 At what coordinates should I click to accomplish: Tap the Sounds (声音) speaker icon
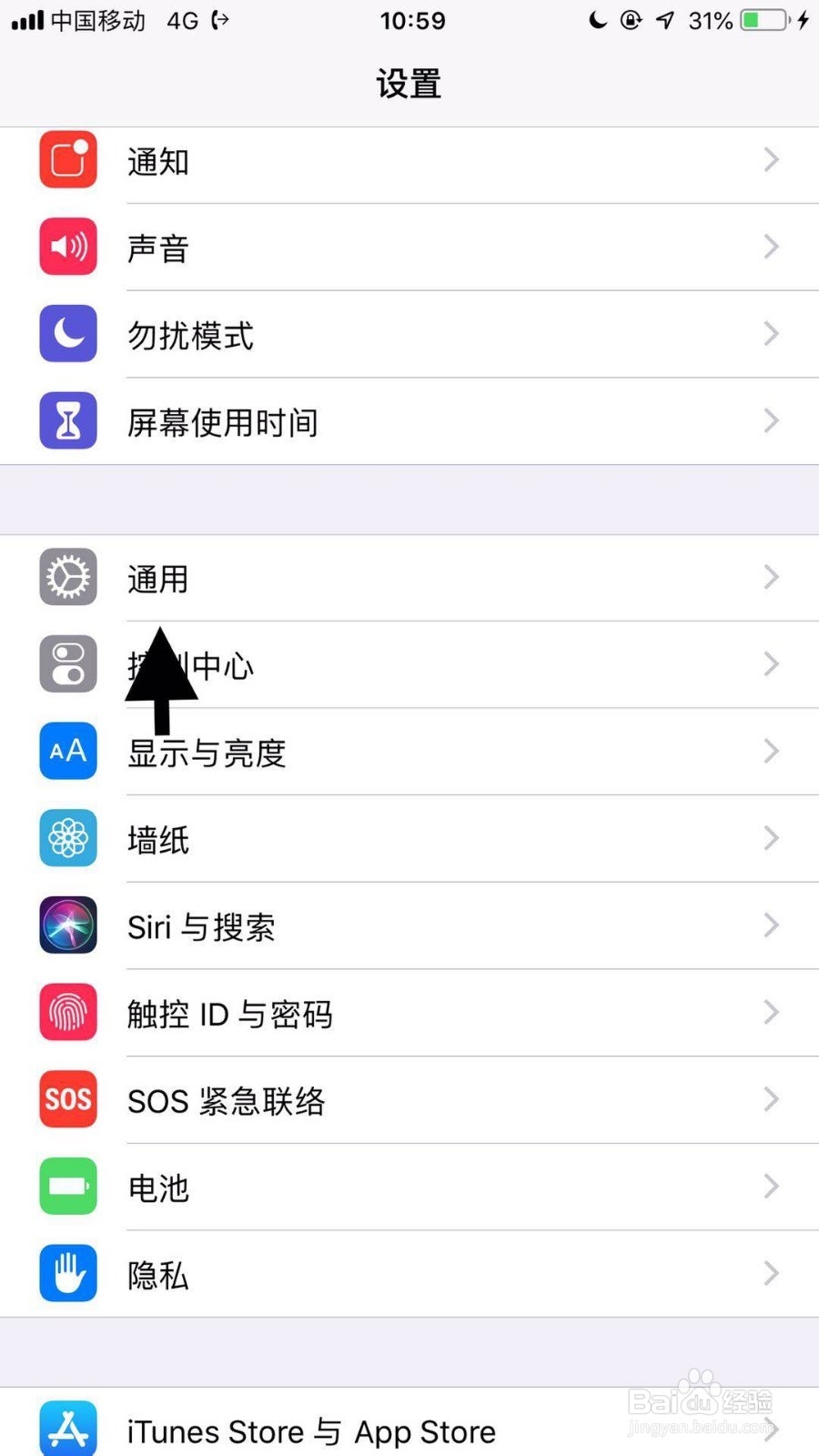pos(67,247)
